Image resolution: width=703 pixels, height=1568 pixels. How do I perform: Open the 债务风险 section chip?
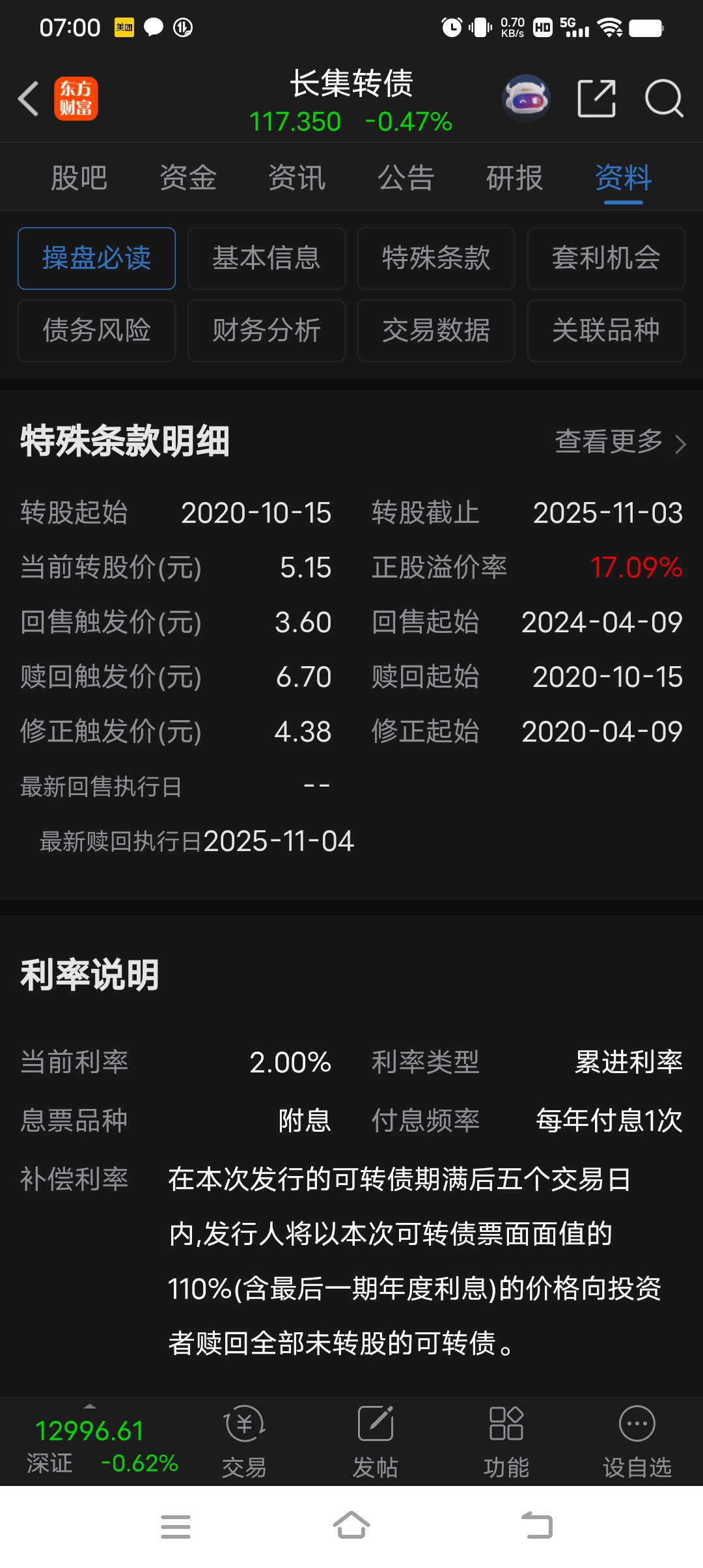click(x=96, y=331)
